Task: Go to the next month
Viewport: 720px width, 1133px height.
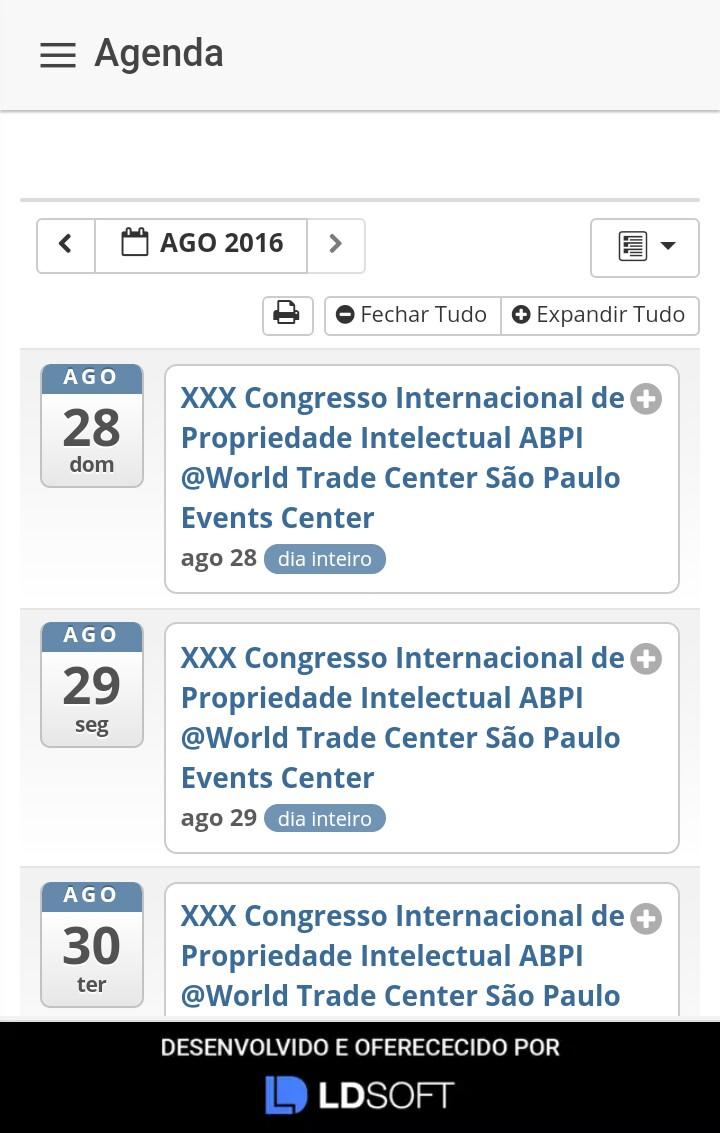Action: click(336, 245)
